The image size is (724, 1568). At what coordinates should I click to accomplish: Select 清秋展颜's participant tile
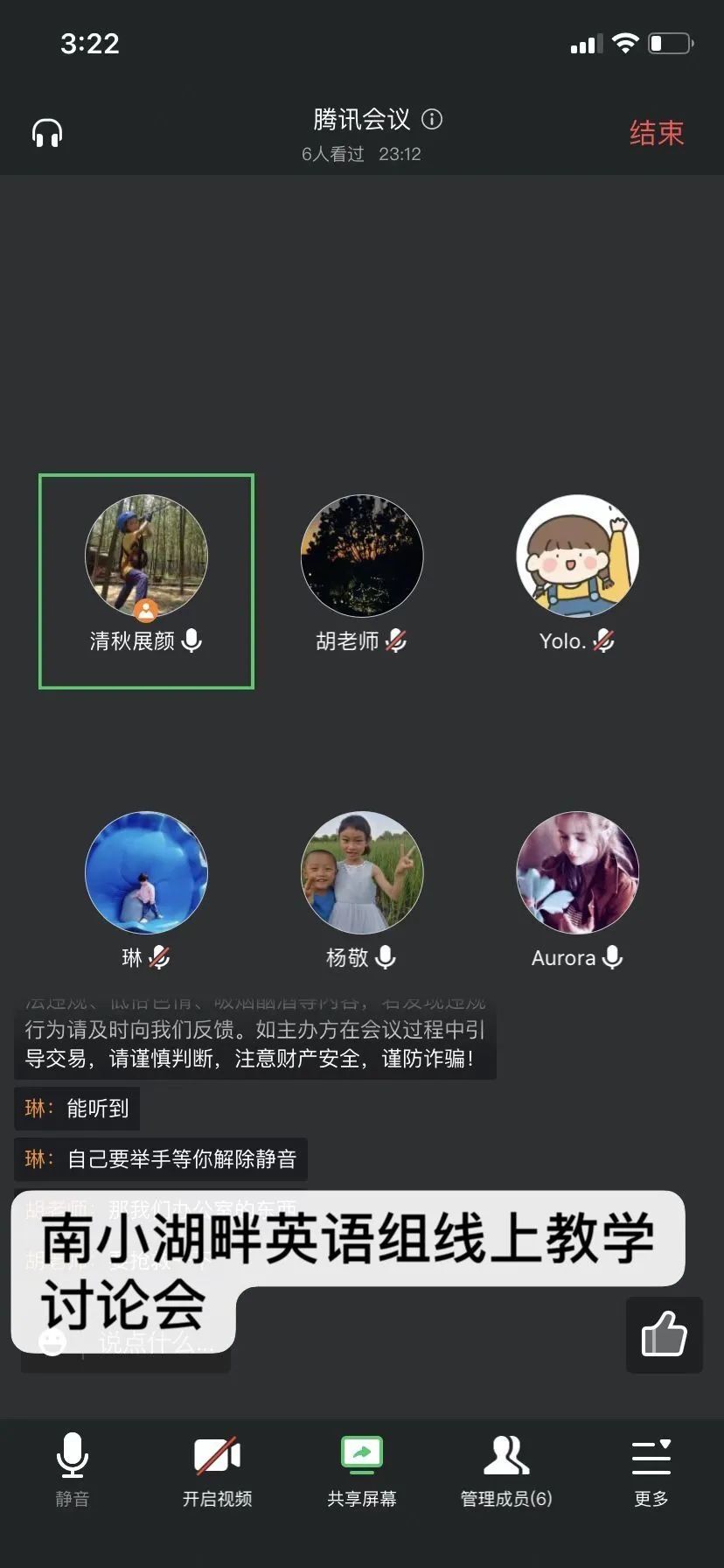click(146, 580)
